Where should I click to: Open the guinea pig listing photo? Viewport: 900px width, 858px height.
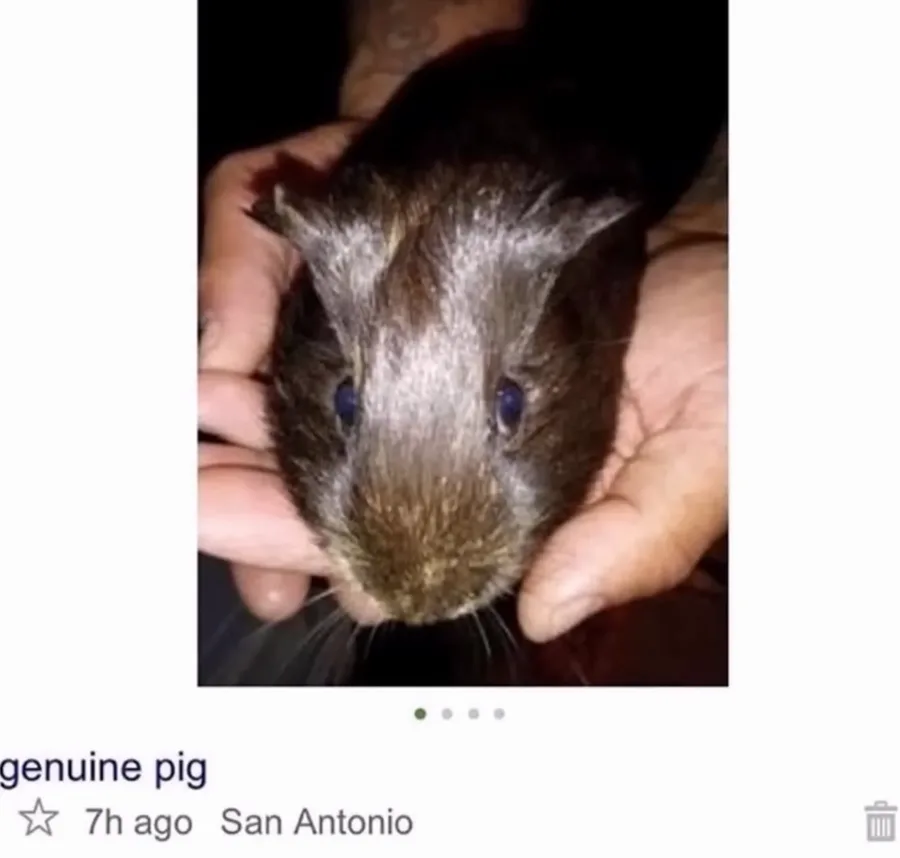(463, 343)
